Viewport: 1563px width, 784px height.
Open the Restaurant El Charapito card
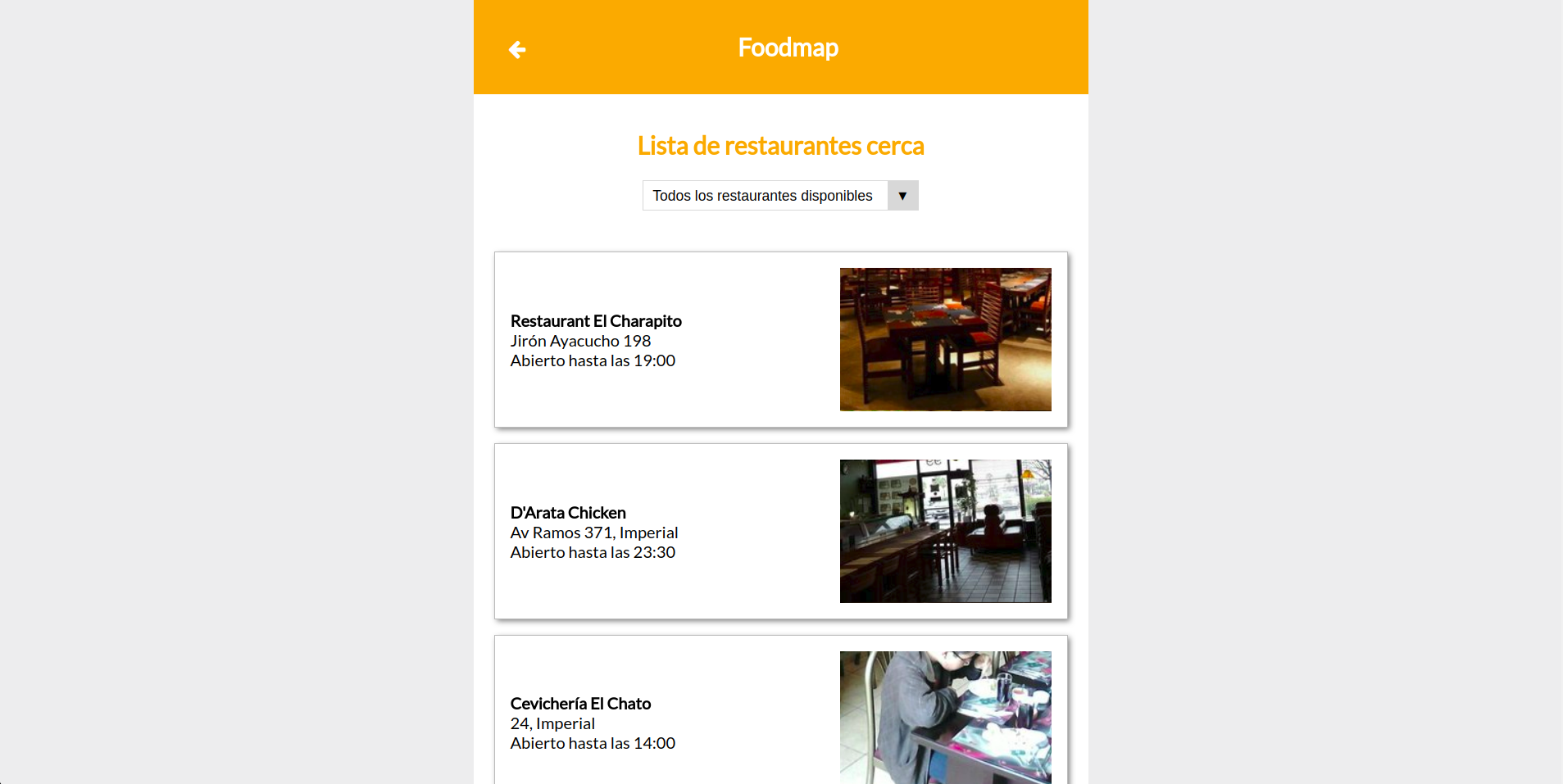pos(780,339)
